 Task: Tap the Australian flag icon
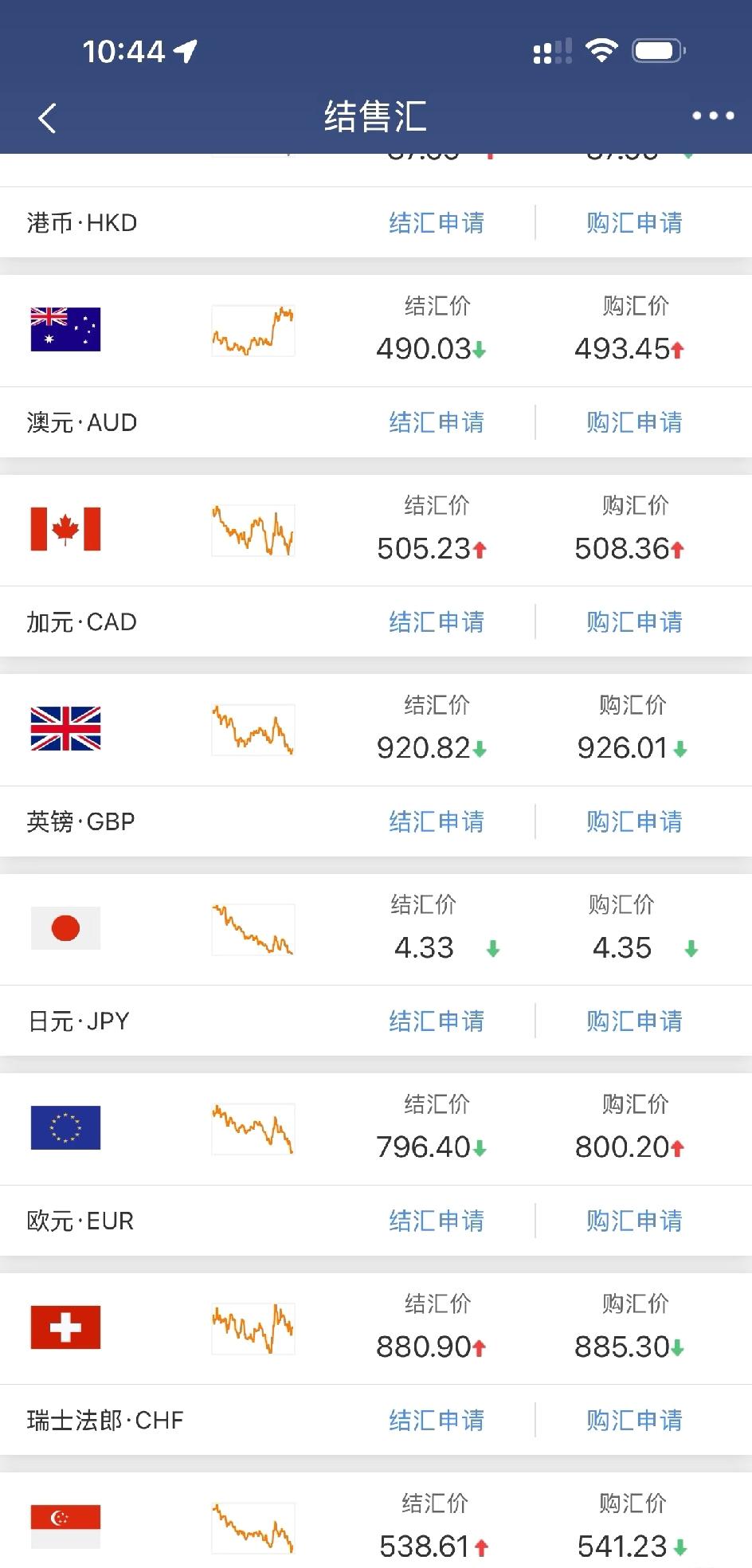(x=65, y=331)
